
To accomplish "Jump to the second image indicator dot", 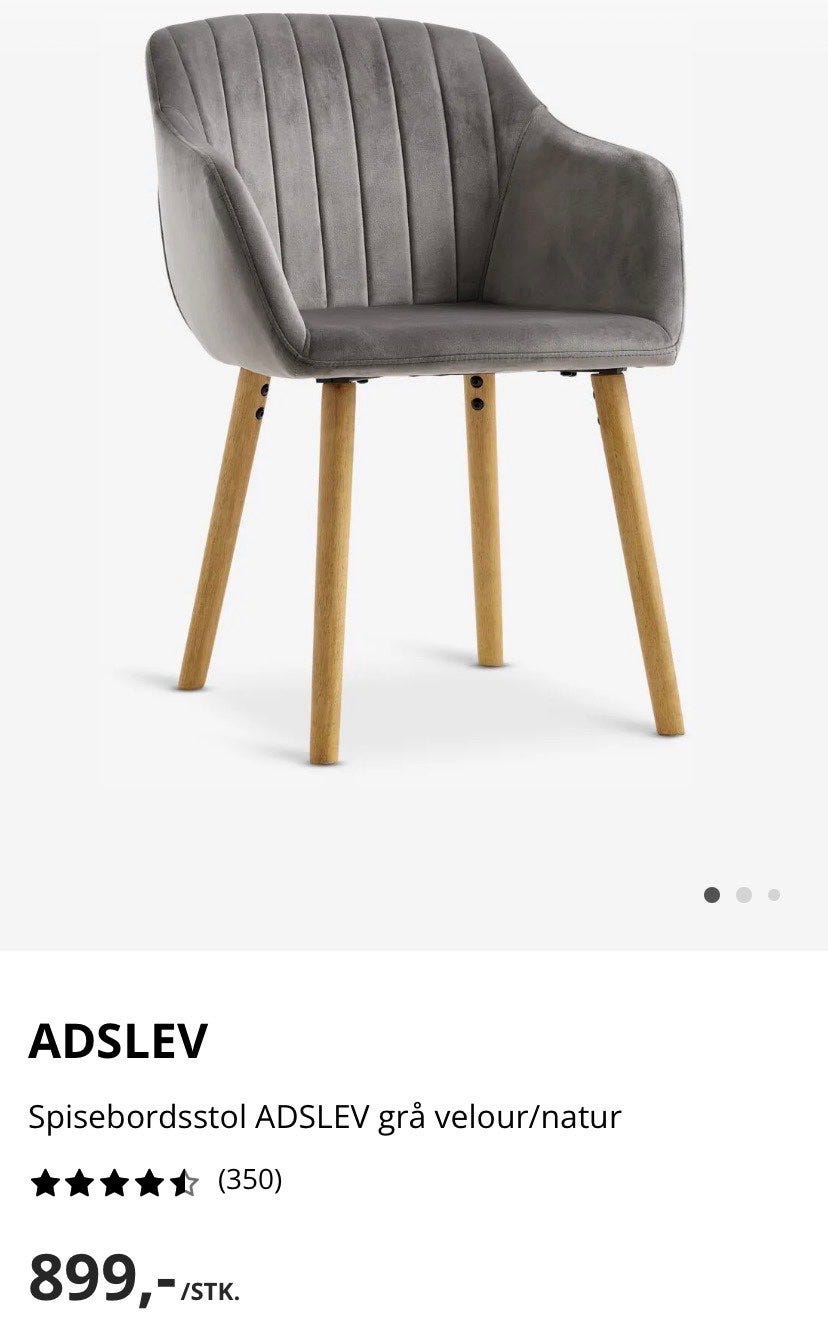I will tap(743, 895).
